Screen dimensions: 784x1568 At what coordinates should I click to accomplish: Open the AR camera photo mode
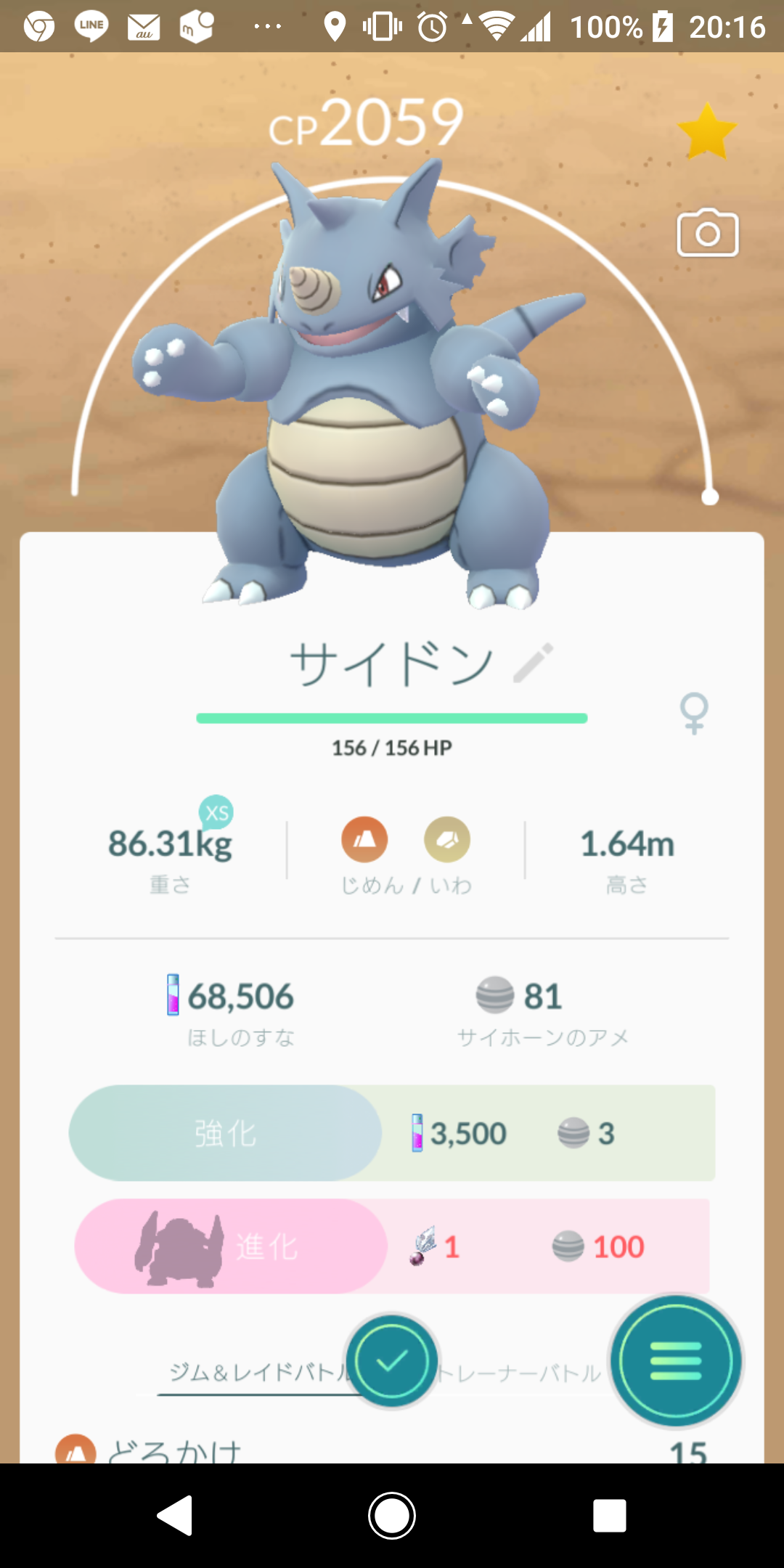[708, 234]
